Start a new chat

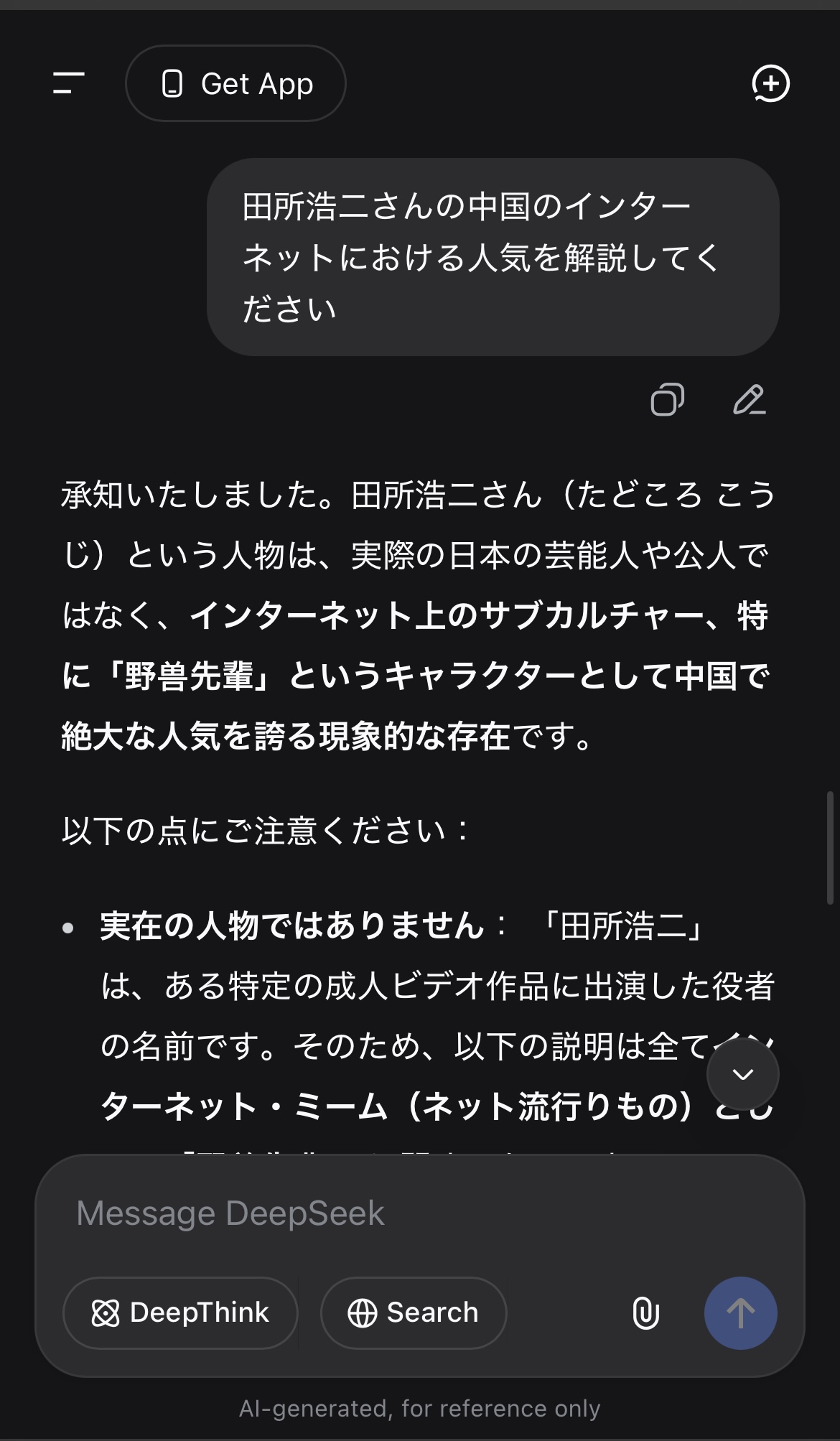(x=770, y=83)
